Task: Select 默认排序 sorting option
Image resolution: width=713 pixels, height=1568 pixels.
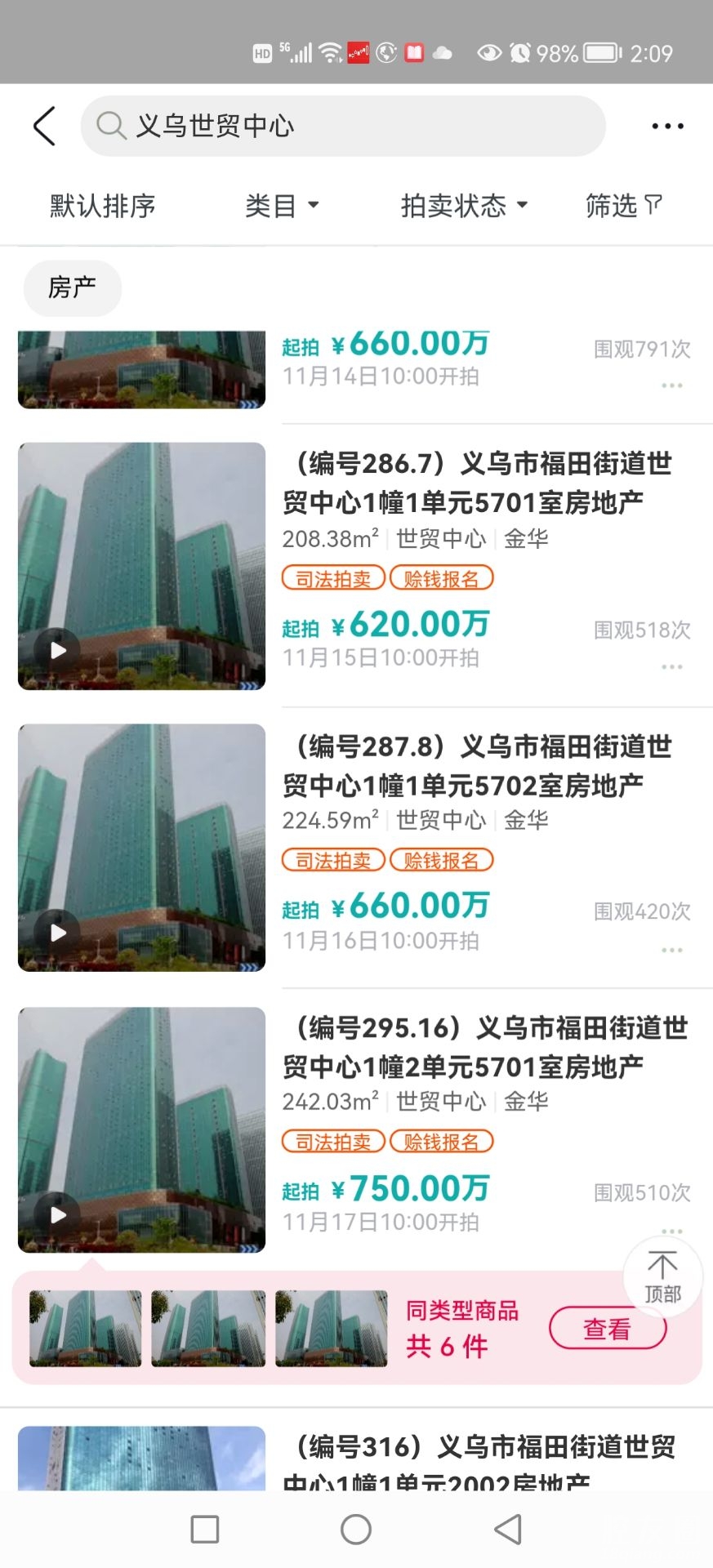Action: pyautogui.click(x=102, y=206)
